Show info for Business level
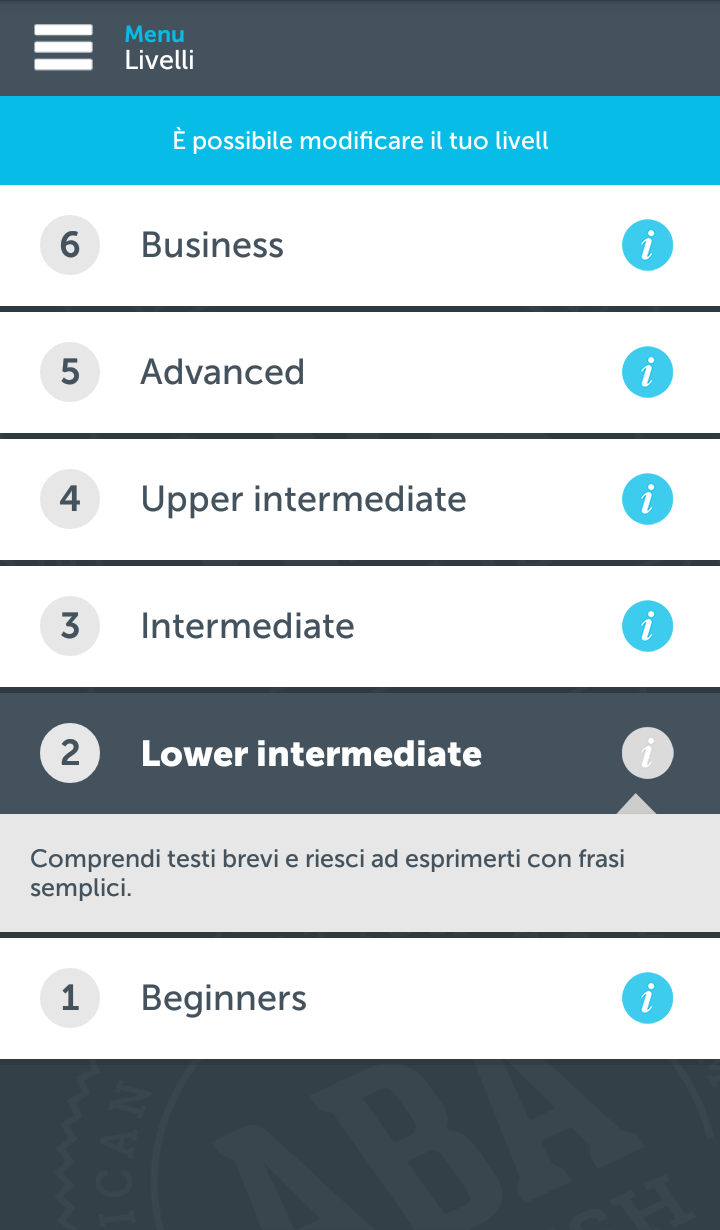 tap(647, 245)
